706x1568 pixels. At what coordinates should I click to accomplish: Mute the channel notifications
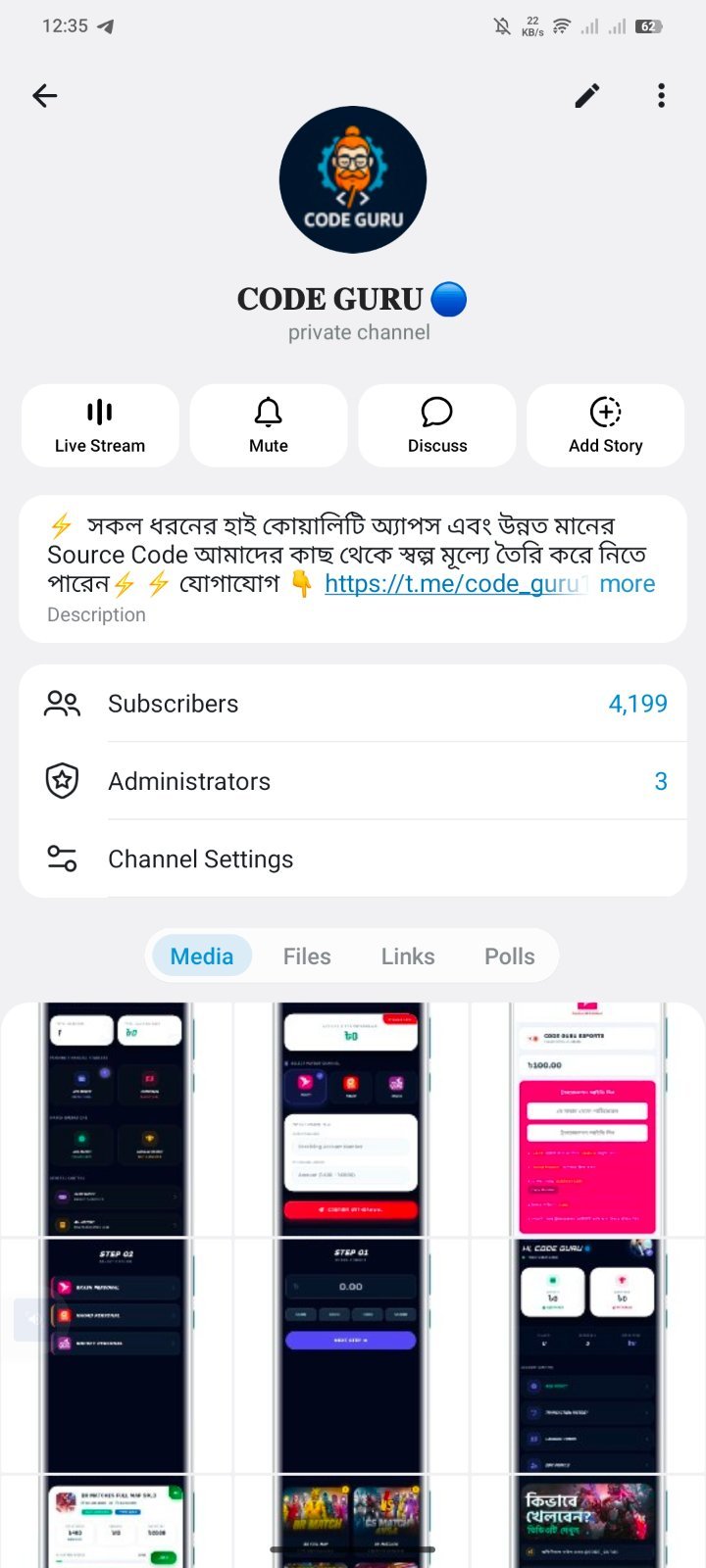pyautogui.click(x=269, y=425)
